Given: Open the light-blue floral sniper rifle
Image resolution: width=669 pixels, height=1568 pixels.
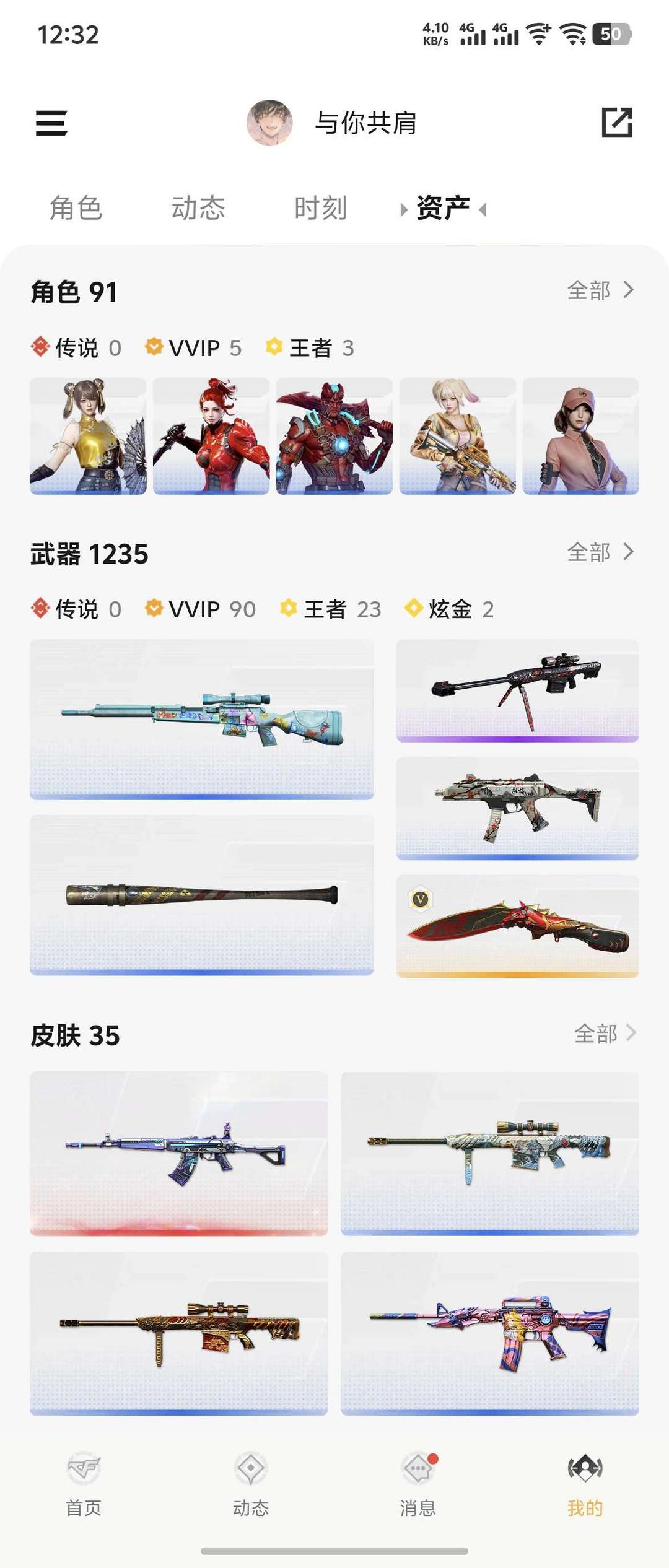Looking at the screenshot, I should (201, 719).
